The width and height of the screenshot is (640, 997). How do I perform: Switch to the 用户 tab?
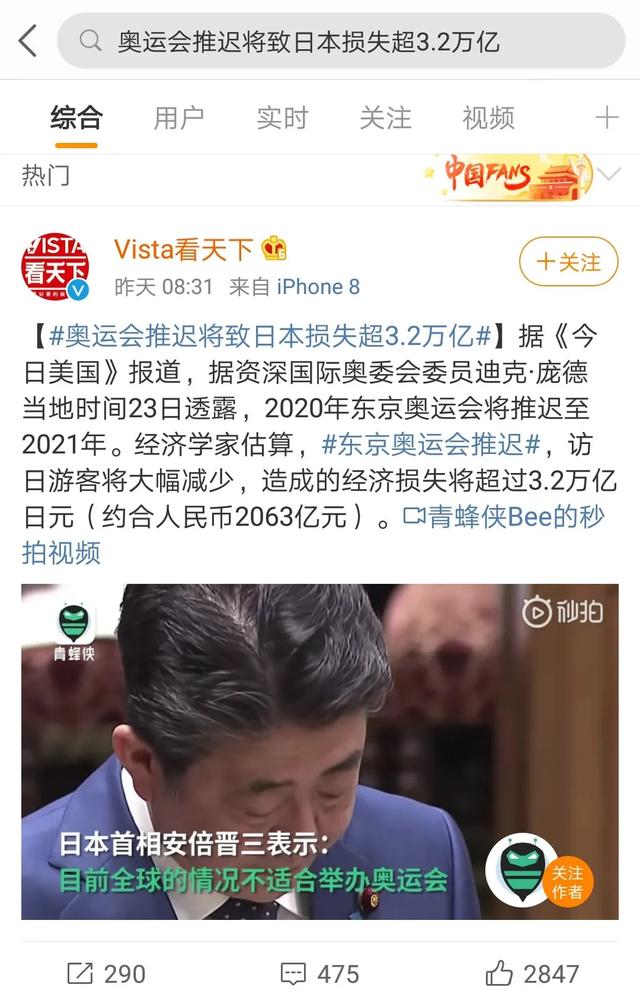(x=179, y=118)
